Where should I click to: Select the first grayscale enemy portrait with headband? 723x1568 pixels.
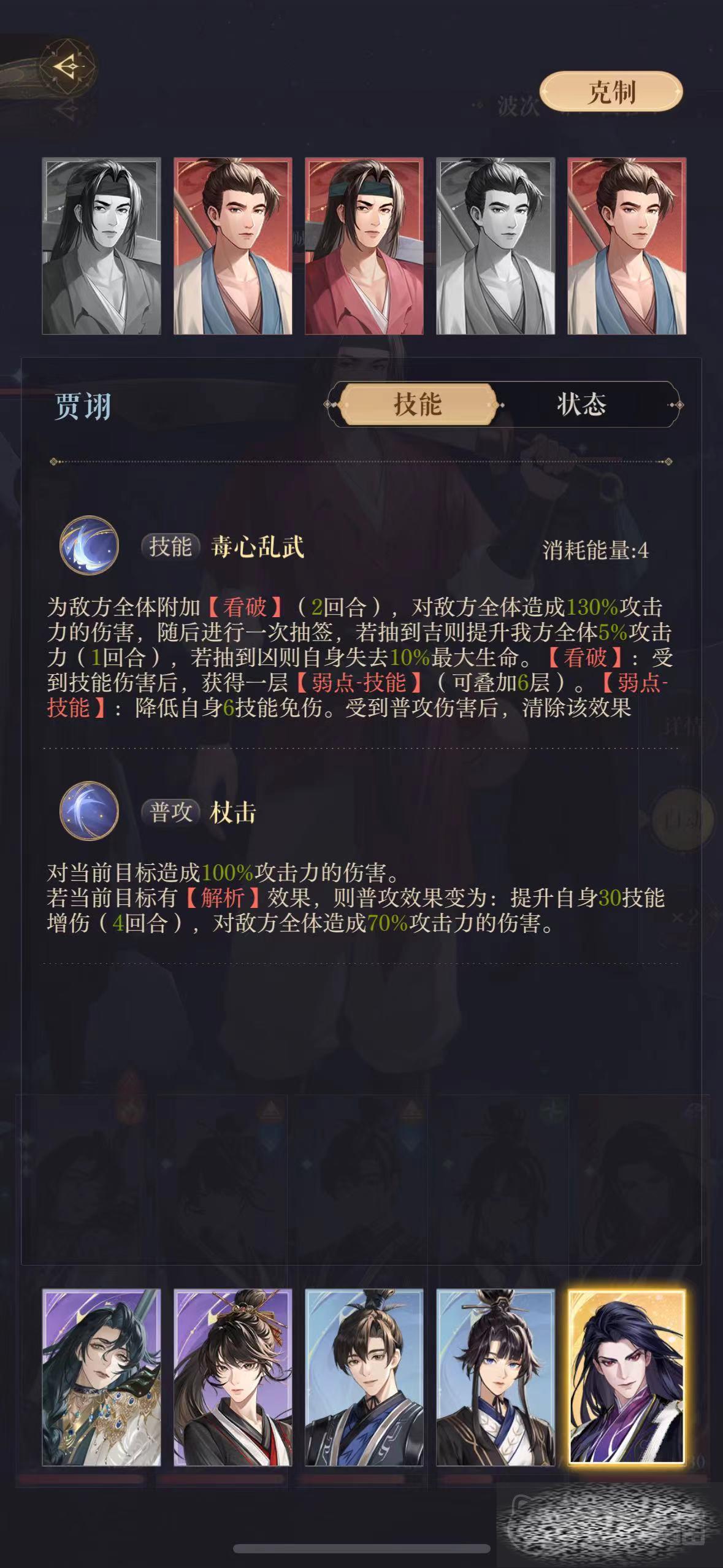point(102,246)
